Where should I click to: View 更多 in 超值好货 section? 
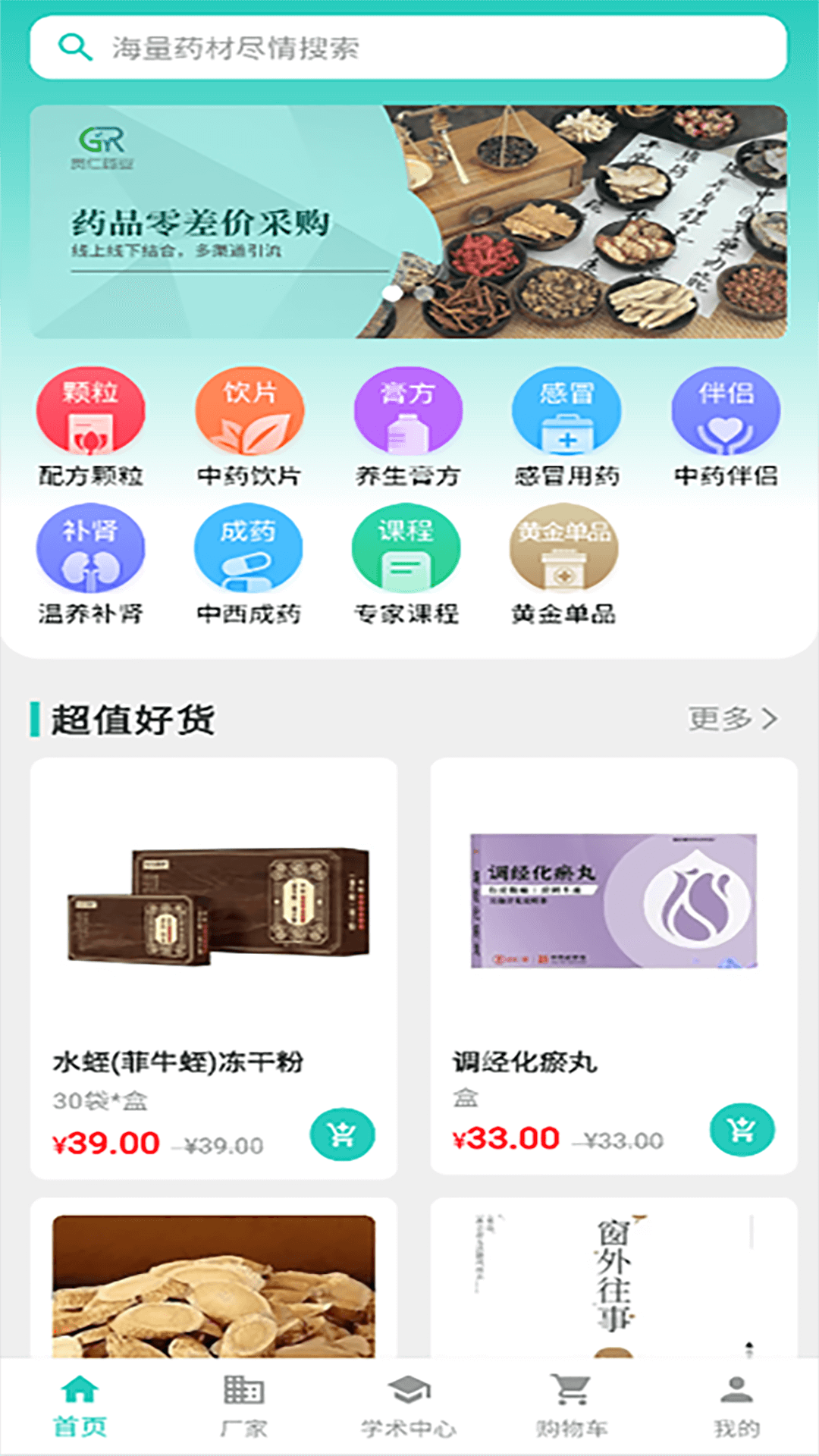(733, 718)
